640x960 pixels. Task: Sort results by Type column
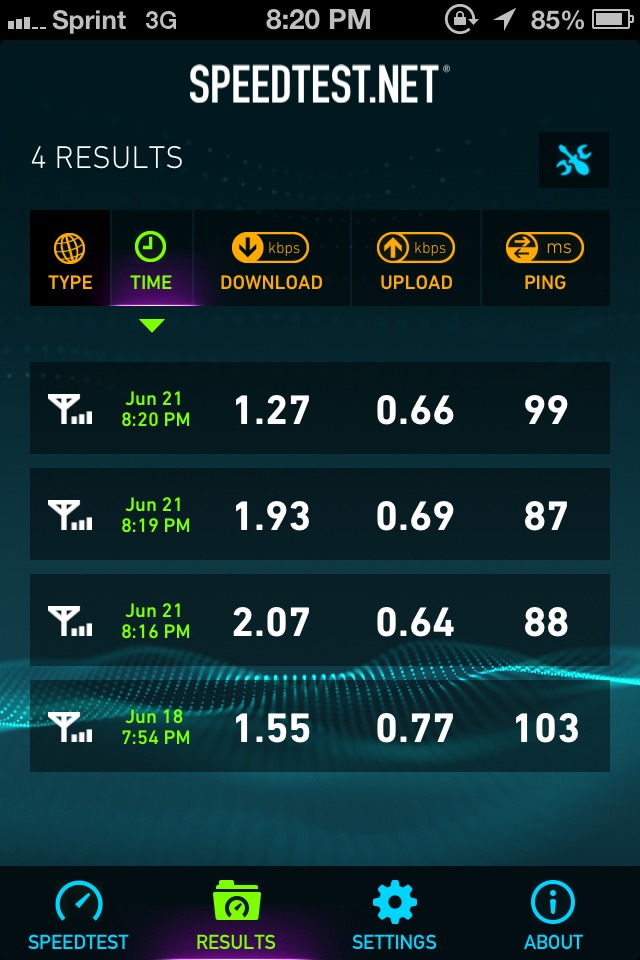pos(70,262)
